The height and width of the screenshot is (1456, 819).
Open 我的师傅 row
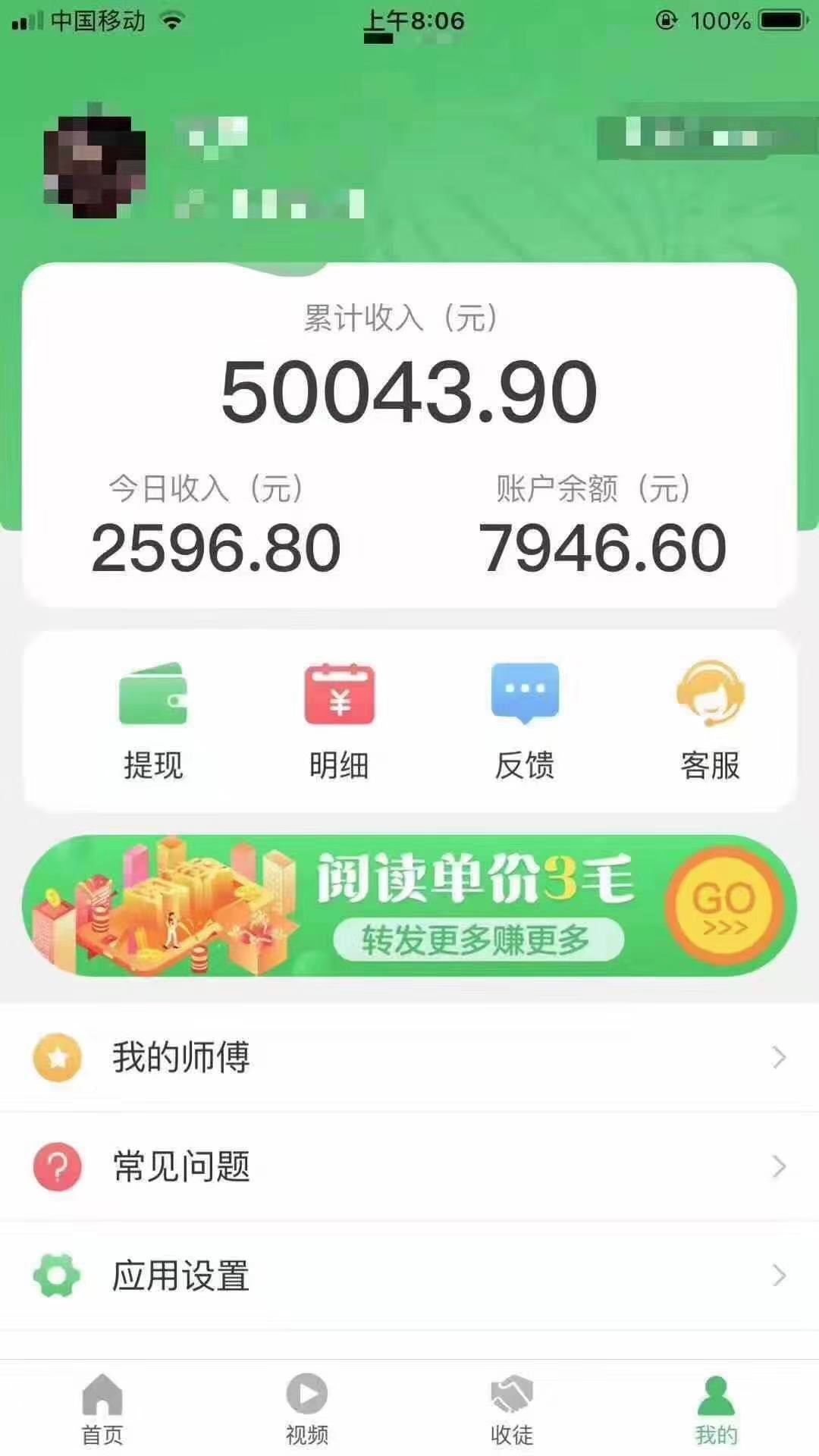pos(409,1056)
